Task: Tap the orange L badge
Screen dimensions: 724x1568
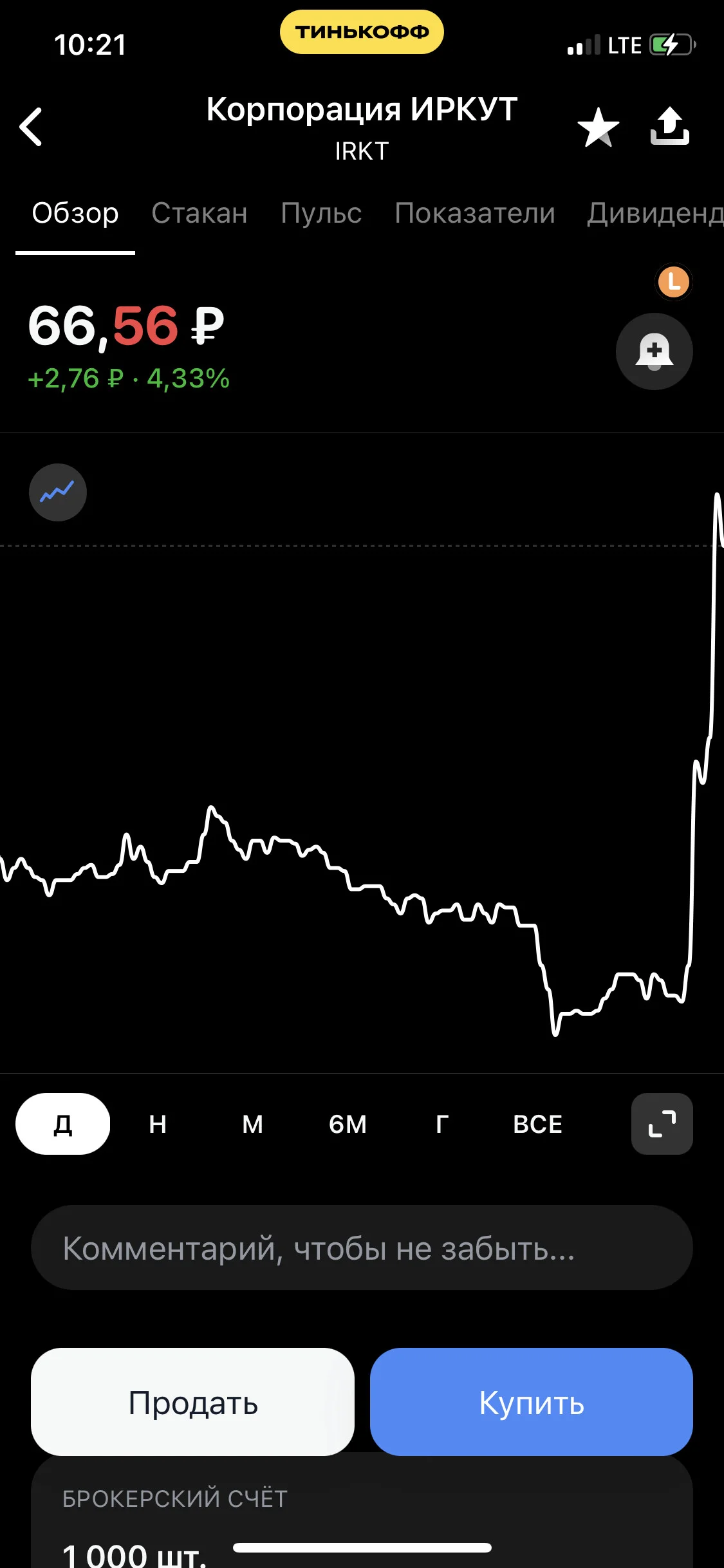Action: point(674,282)
